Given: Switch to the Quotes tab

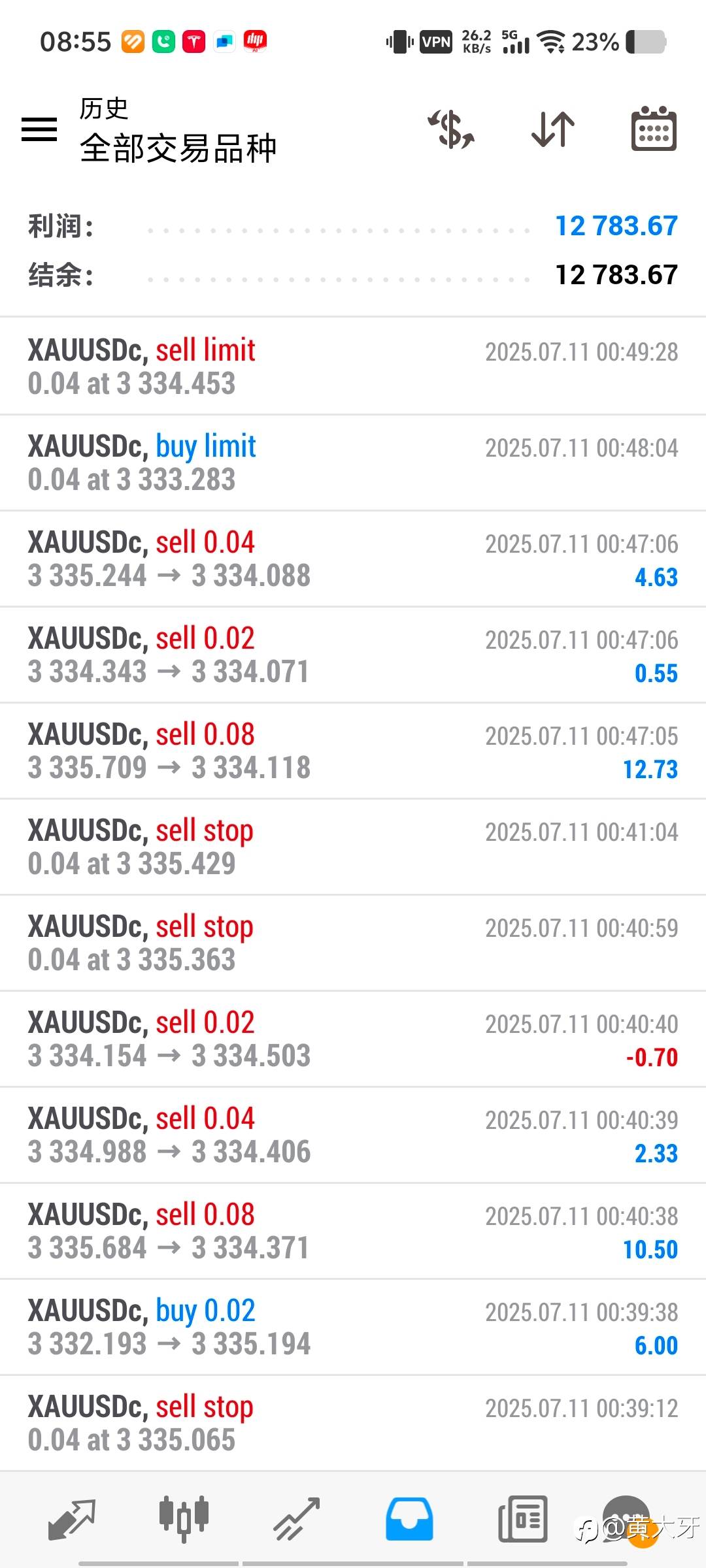Looking at the screenshot, I should tap(72, 1519).
